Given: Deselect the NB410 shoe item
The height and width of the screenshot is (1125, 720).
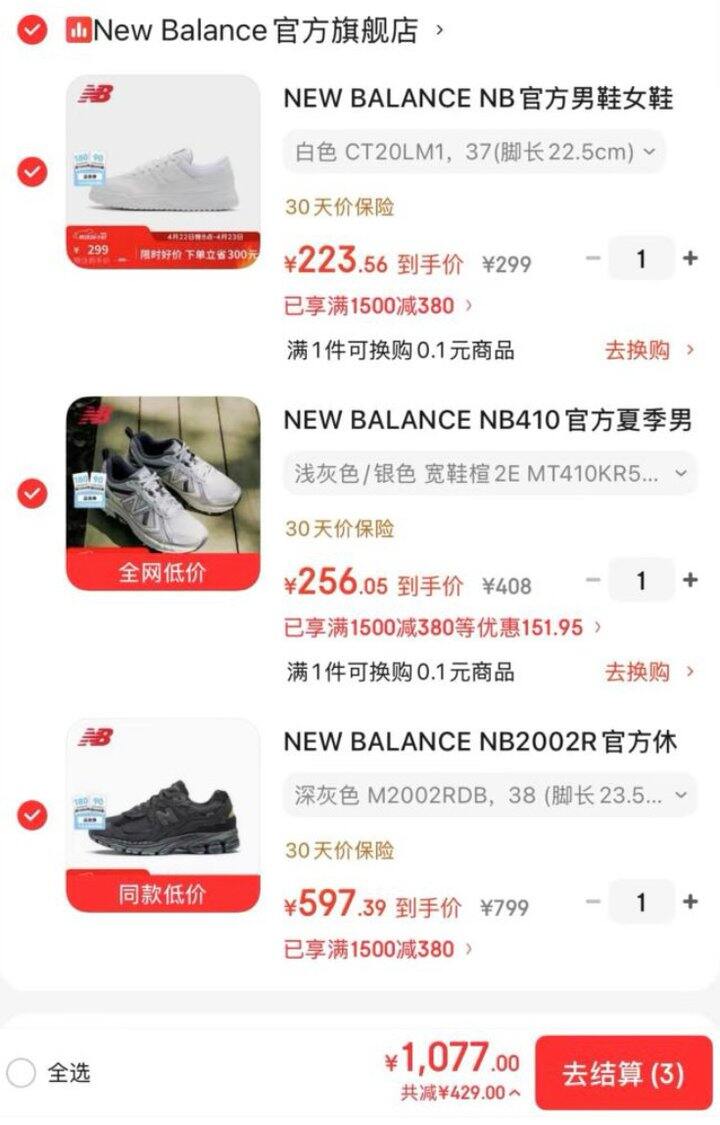Looking at the screenshot, I should tap(32, 493).
